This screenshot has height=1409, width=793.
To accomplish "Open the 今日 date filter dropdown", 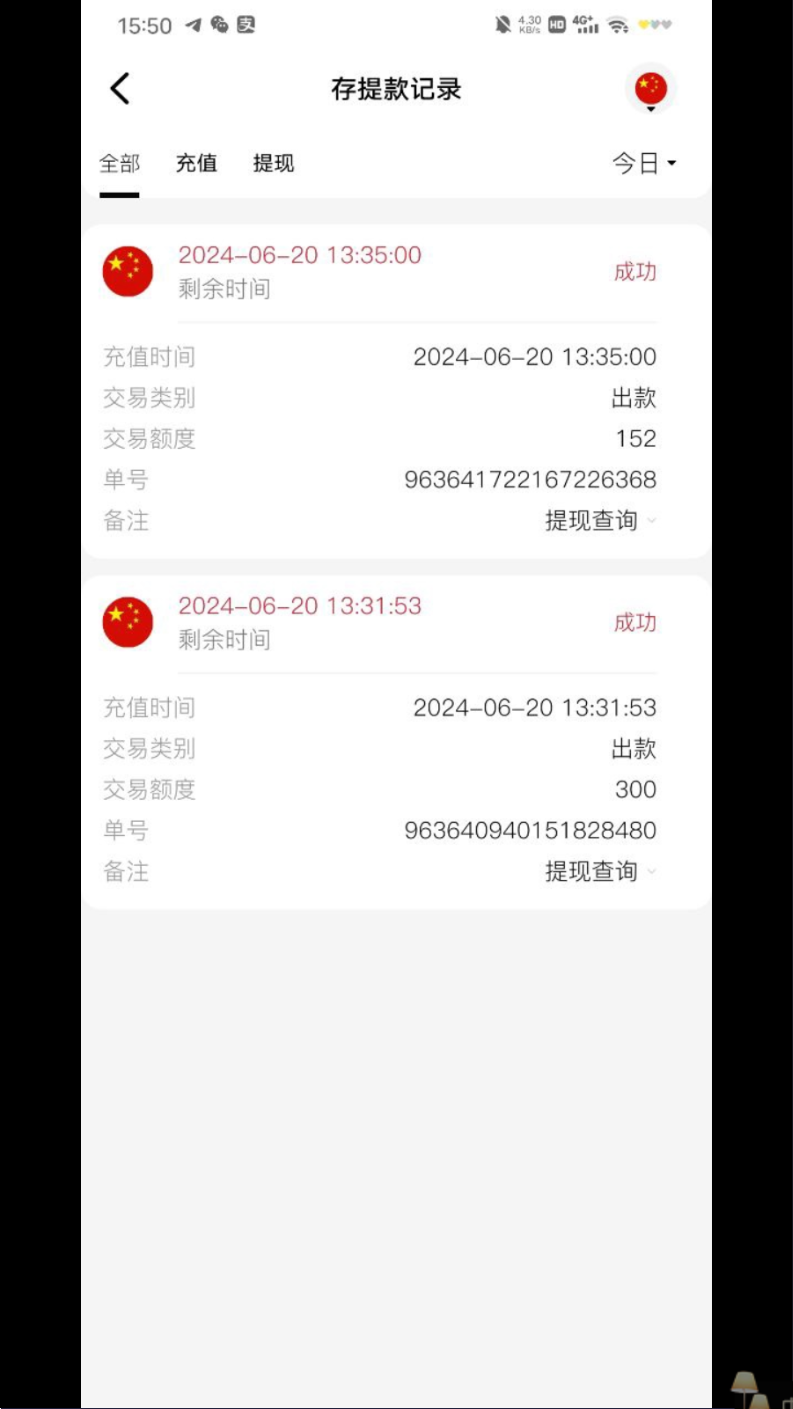I will 644,163.
